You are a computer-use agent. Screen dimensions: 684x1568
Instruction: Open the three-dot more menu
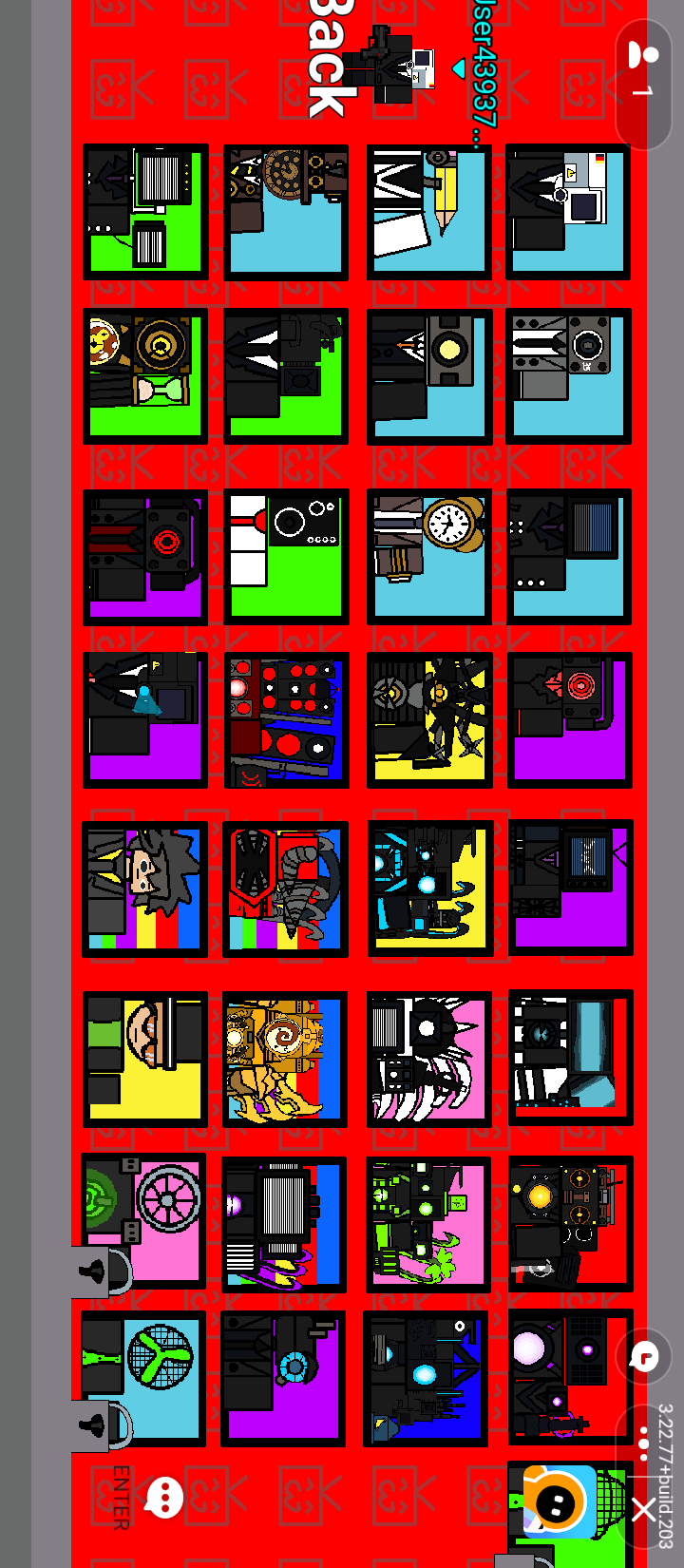643,1443
